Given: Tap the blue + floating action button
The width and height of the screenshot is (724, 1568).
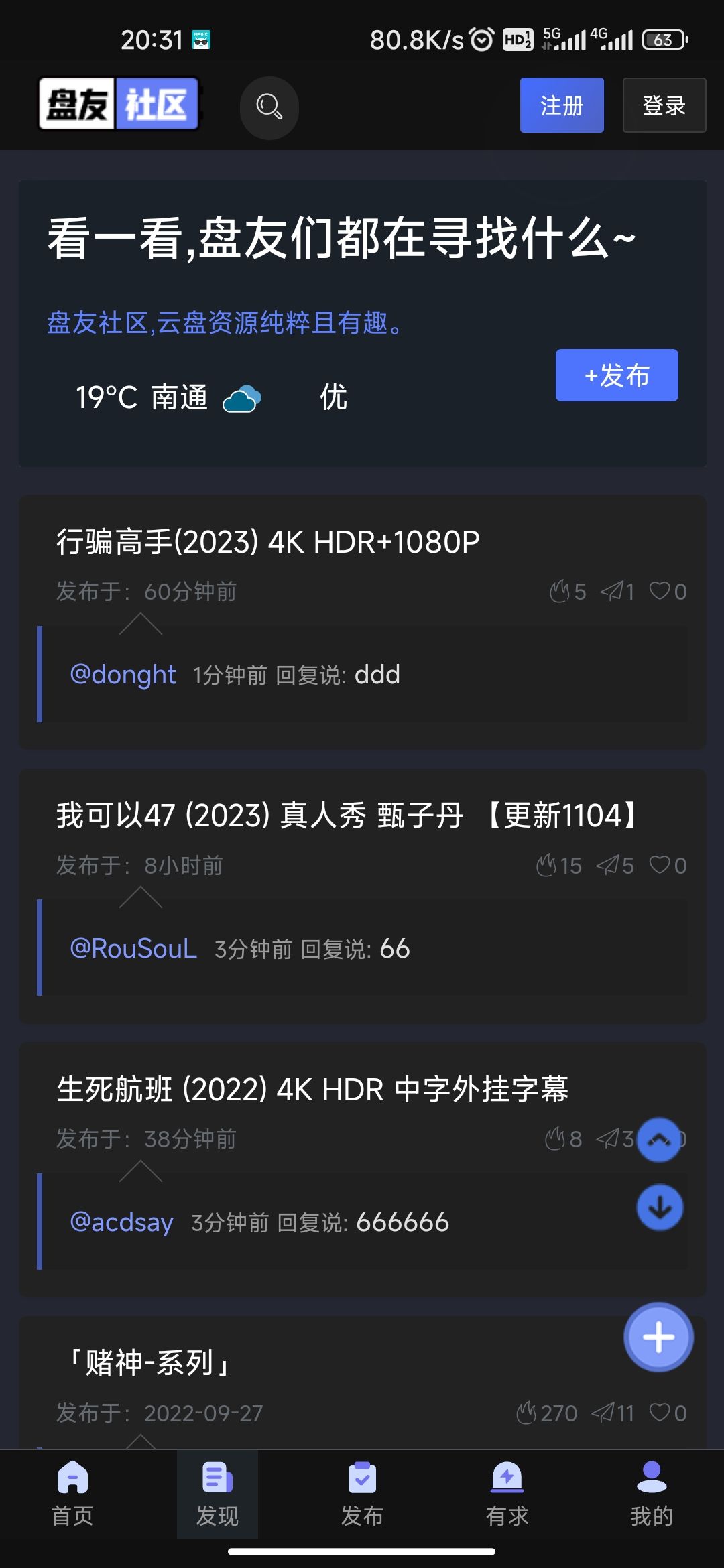Looking at the screenshot, I should point(659,1337).
